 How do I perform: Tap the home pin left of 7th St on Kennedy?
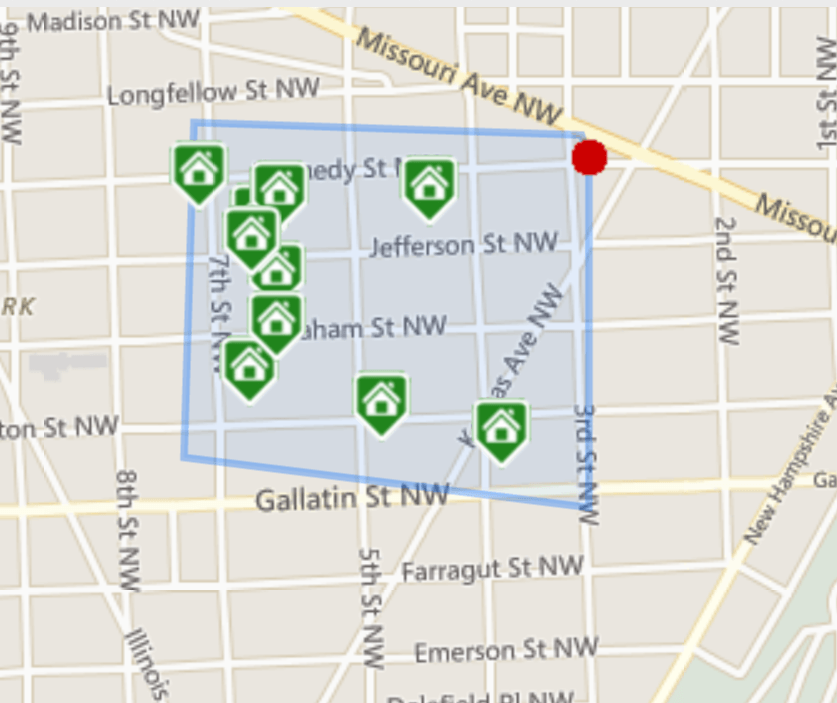[x=199, y=170]
